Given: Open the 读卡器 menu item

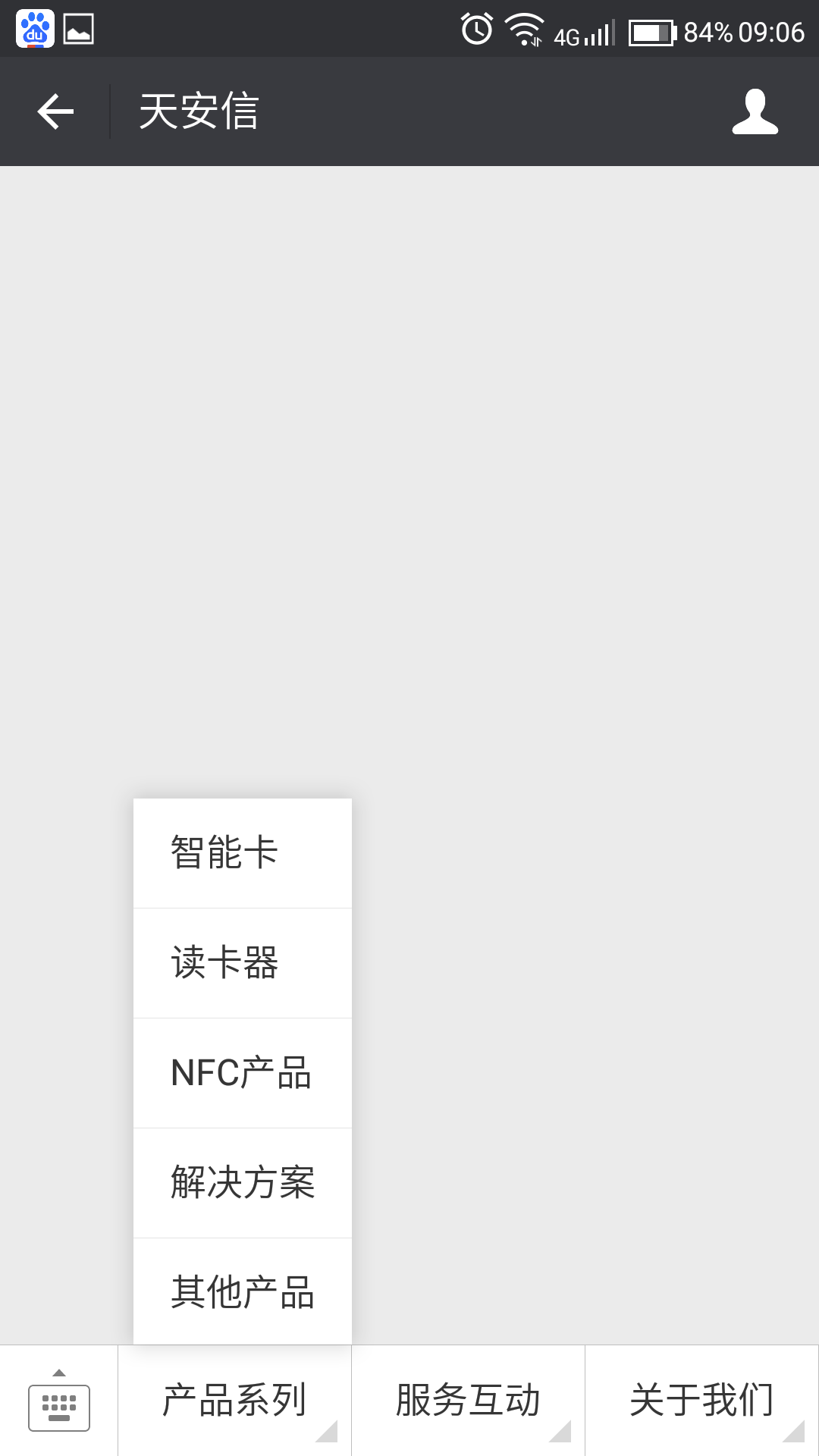Looking at the screenshot, I should [x=243, y=963].
